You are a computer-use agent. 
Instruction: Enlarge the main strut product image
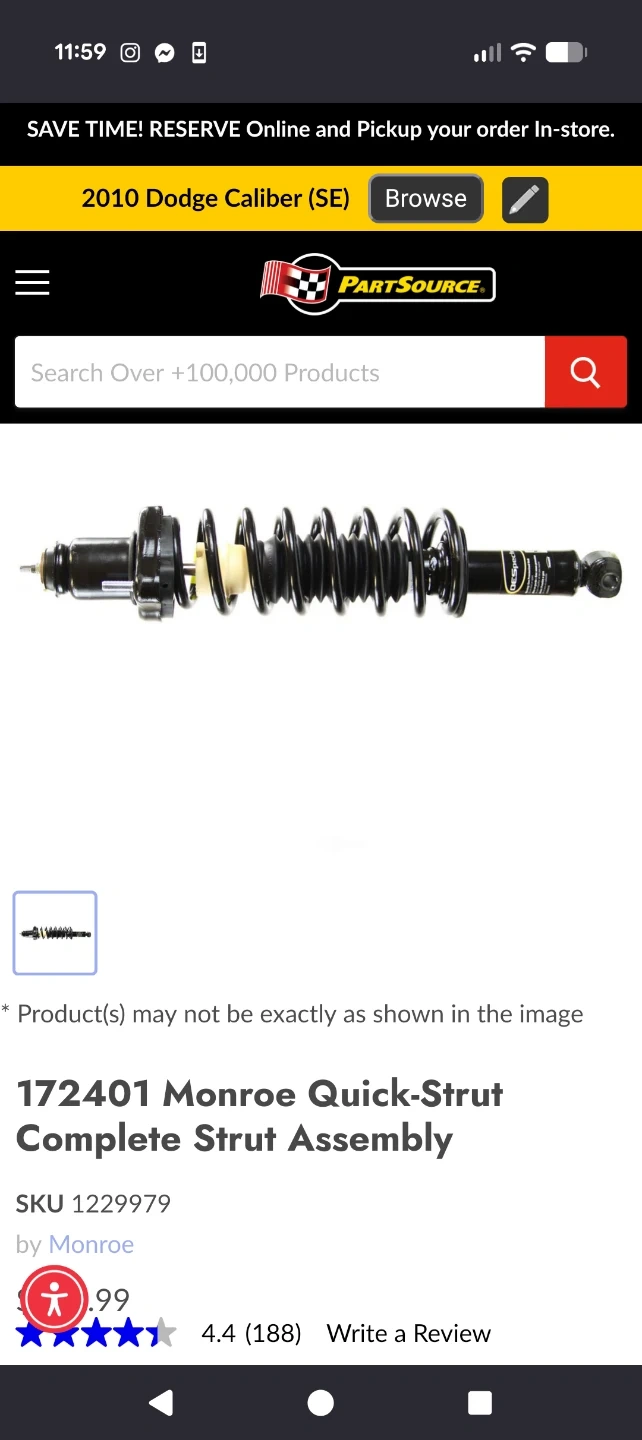[x=321, y=568]
